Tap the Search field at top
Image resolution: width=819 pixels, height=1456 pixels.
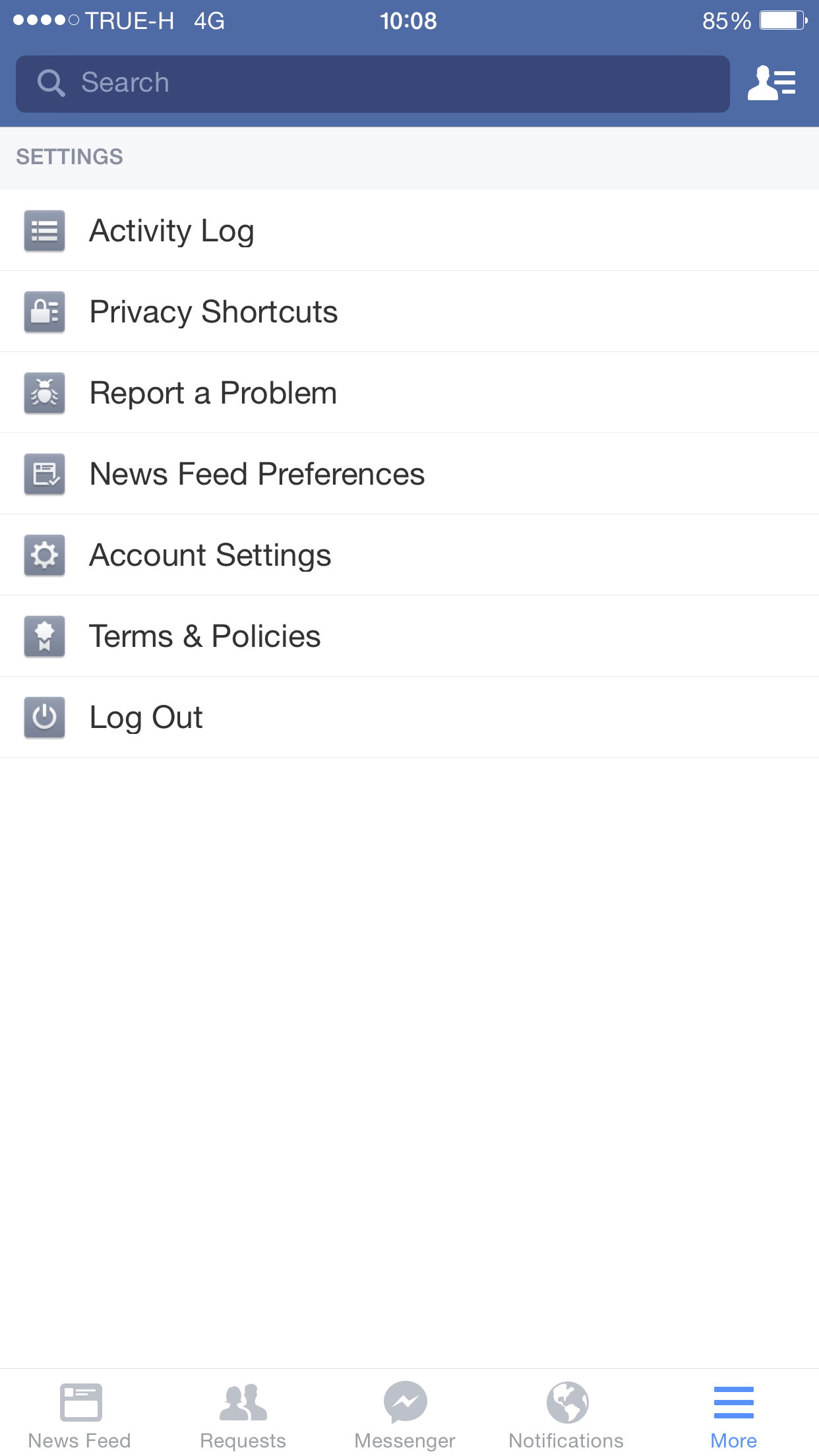[373, 84]
